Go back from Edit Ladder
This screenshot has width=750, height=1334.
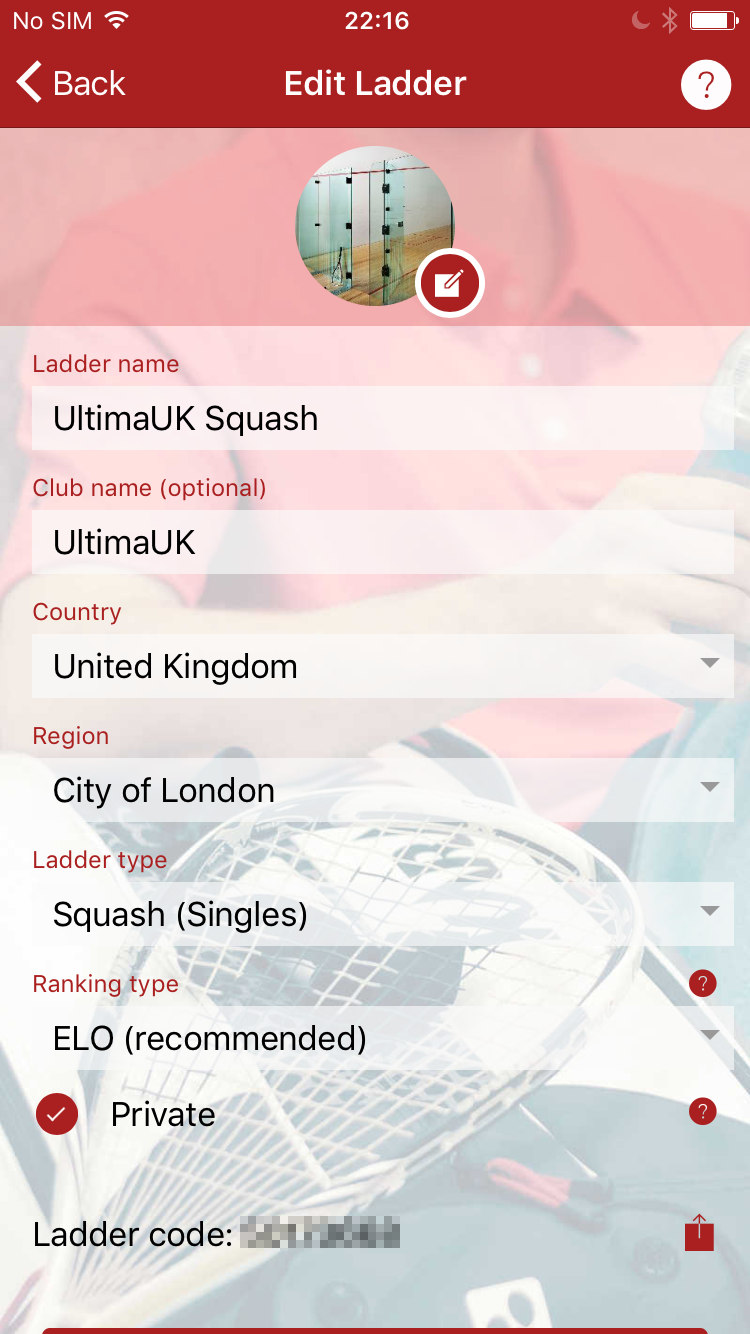(70, 84)
